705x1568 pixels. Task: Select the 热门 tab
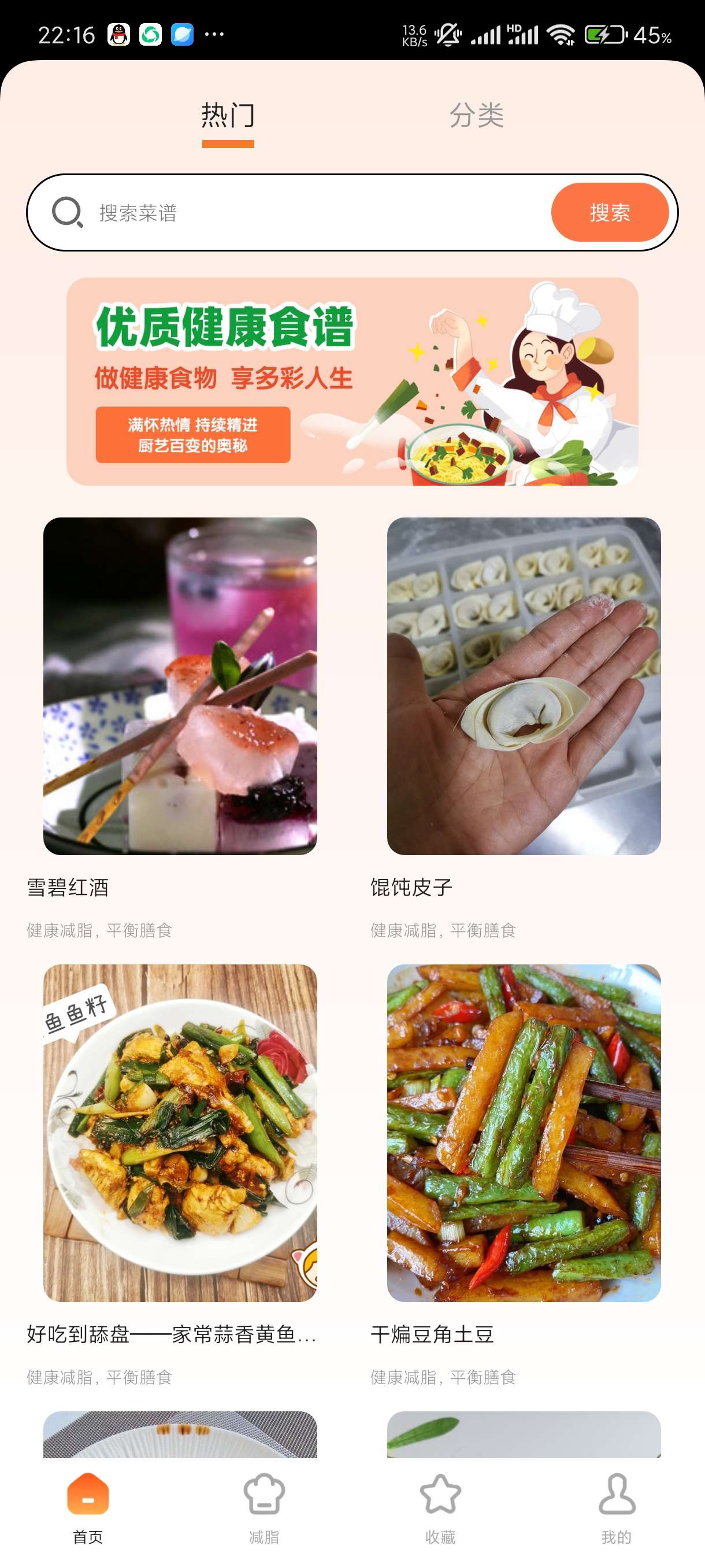228,116
